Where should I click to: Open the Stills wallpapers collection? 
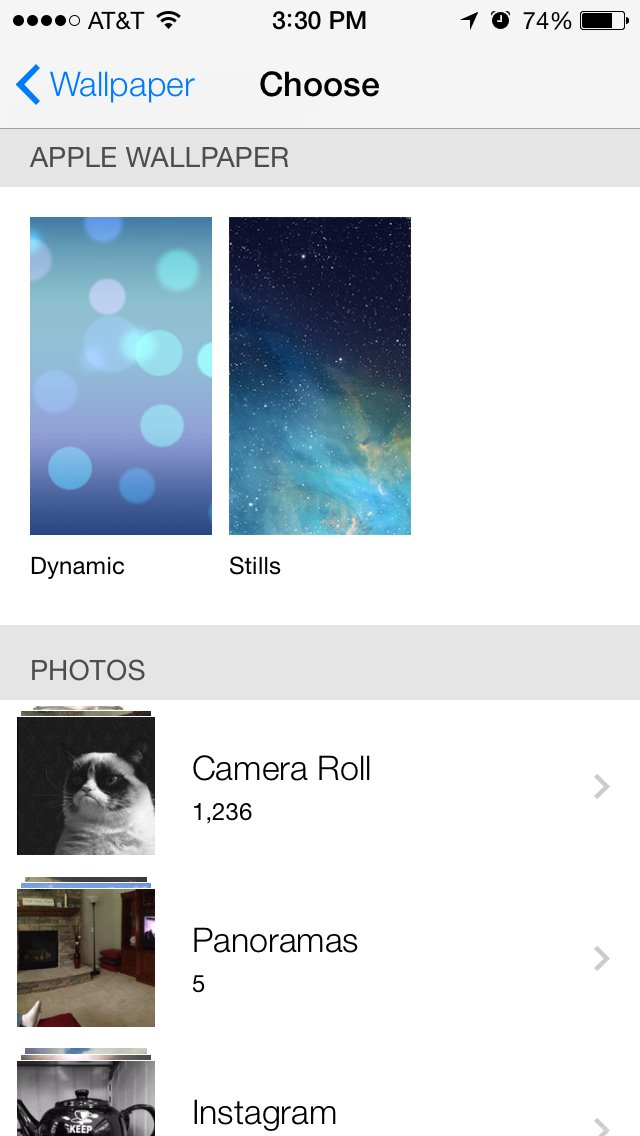click(x=320, y=376)
